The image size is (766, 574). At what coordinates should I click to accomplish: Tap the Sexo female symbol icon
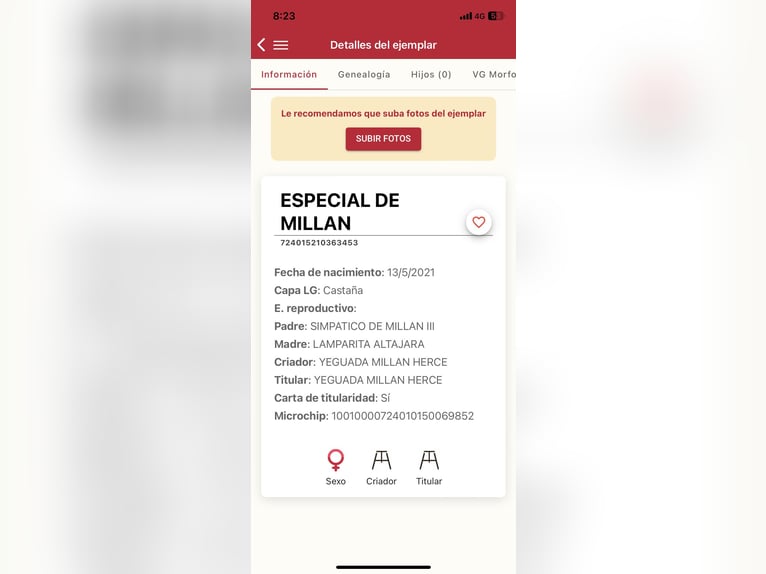[x=336, y=461]
